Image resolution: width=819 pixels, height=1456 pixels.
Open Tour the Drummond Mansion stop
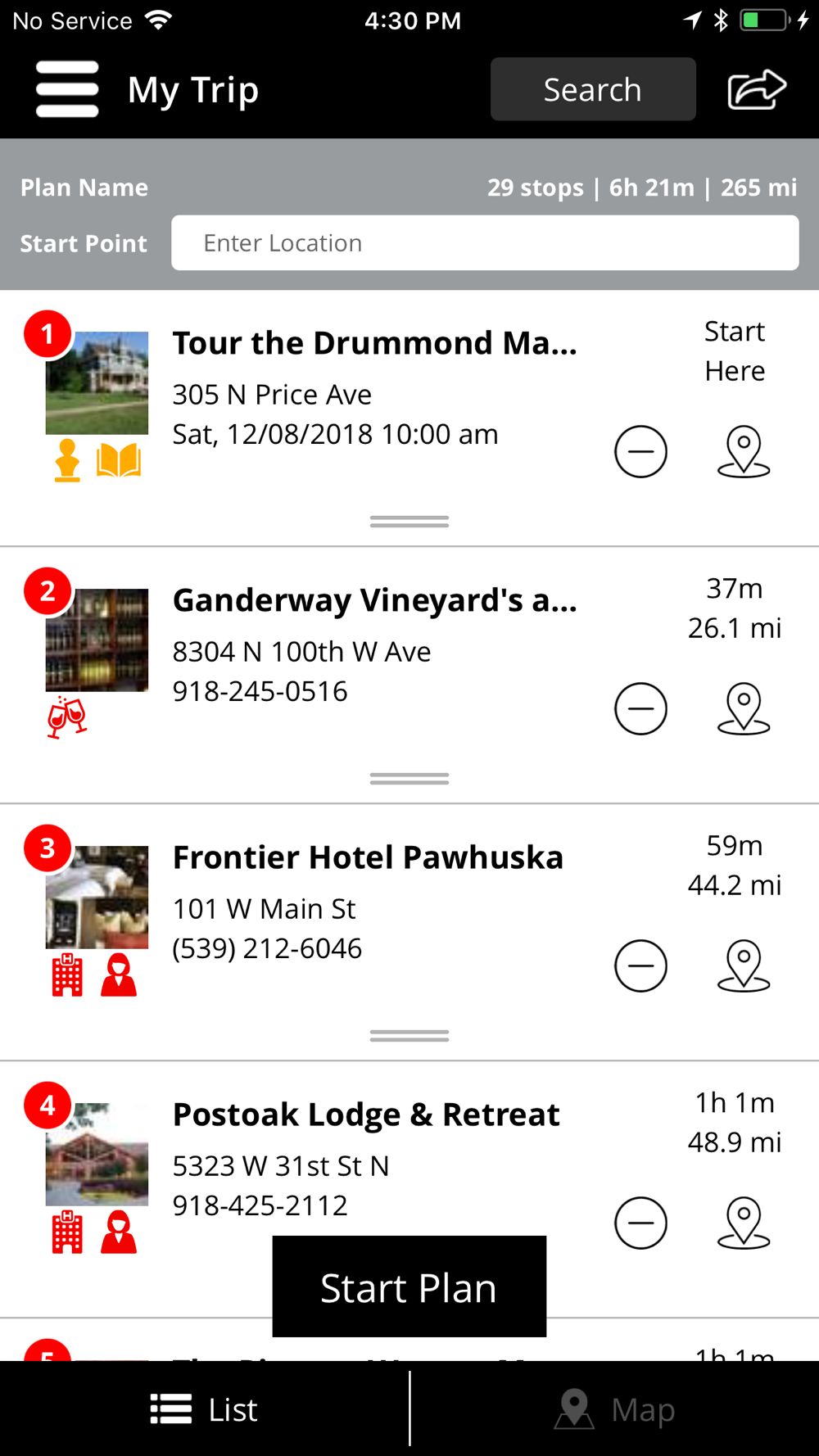click(374, 343)
